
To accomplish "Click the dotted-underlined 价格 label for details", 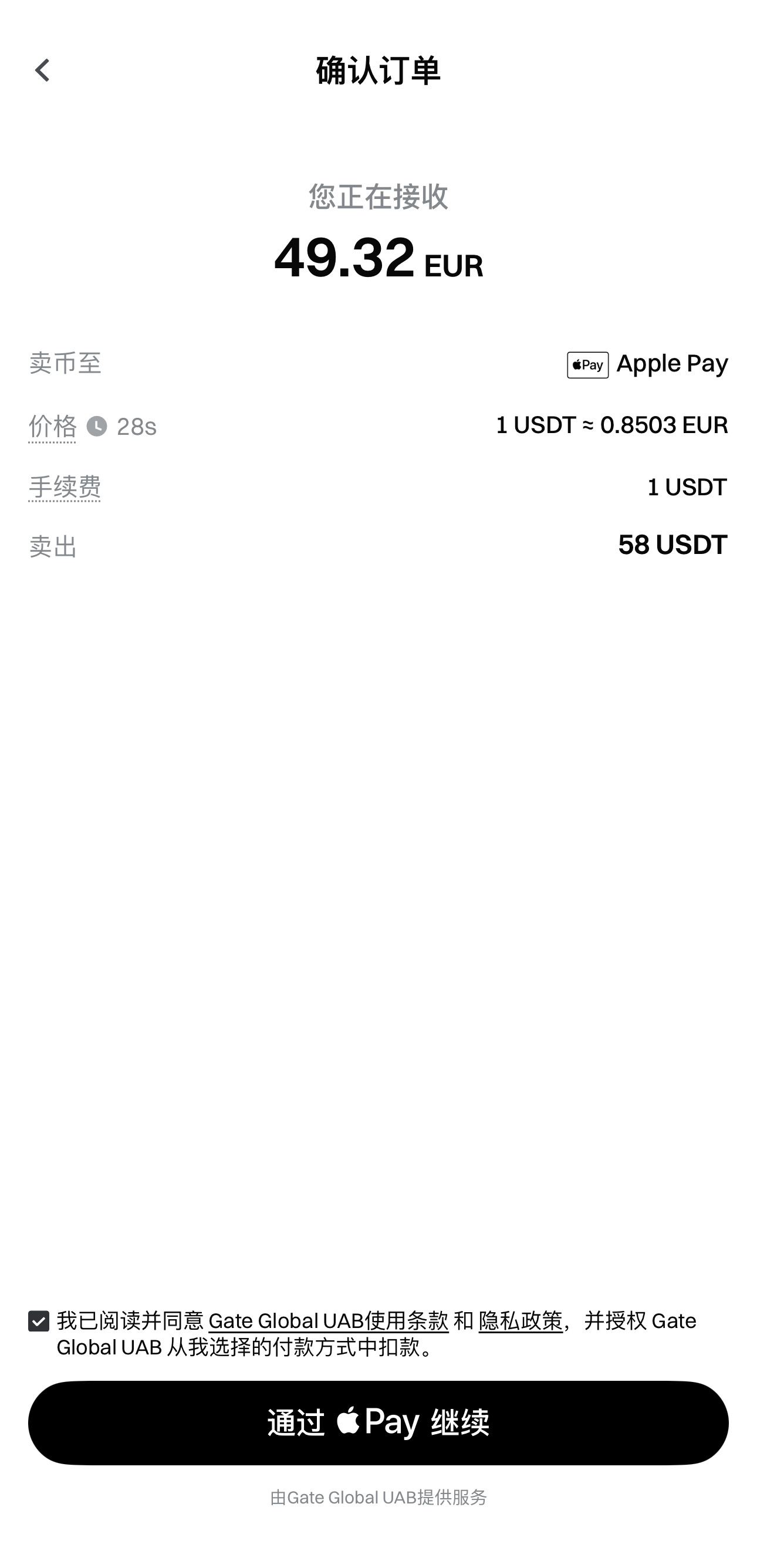I will pyautogui.click(x=52, y=426).
